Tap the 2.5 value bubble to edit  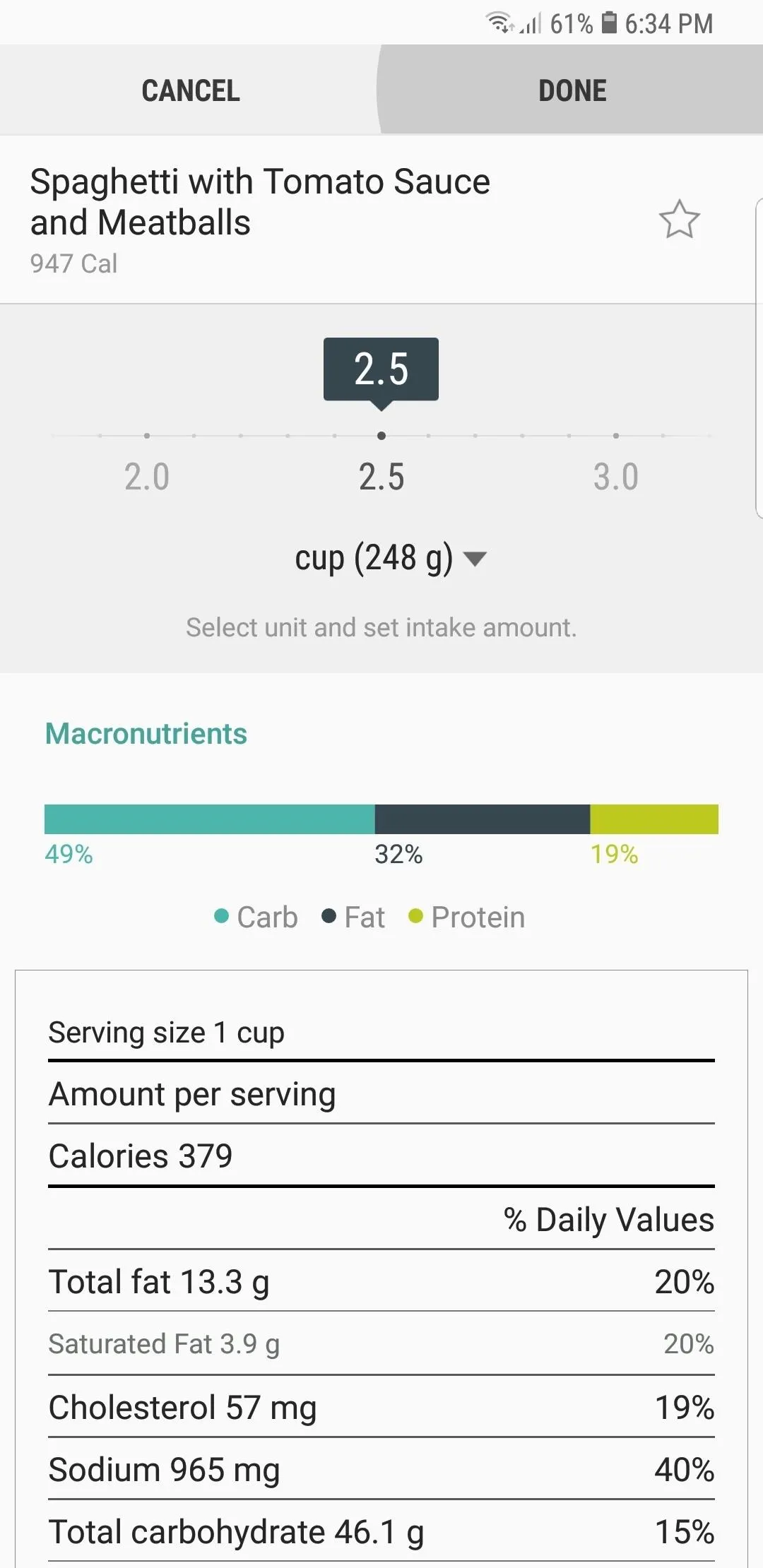[381, 369]
